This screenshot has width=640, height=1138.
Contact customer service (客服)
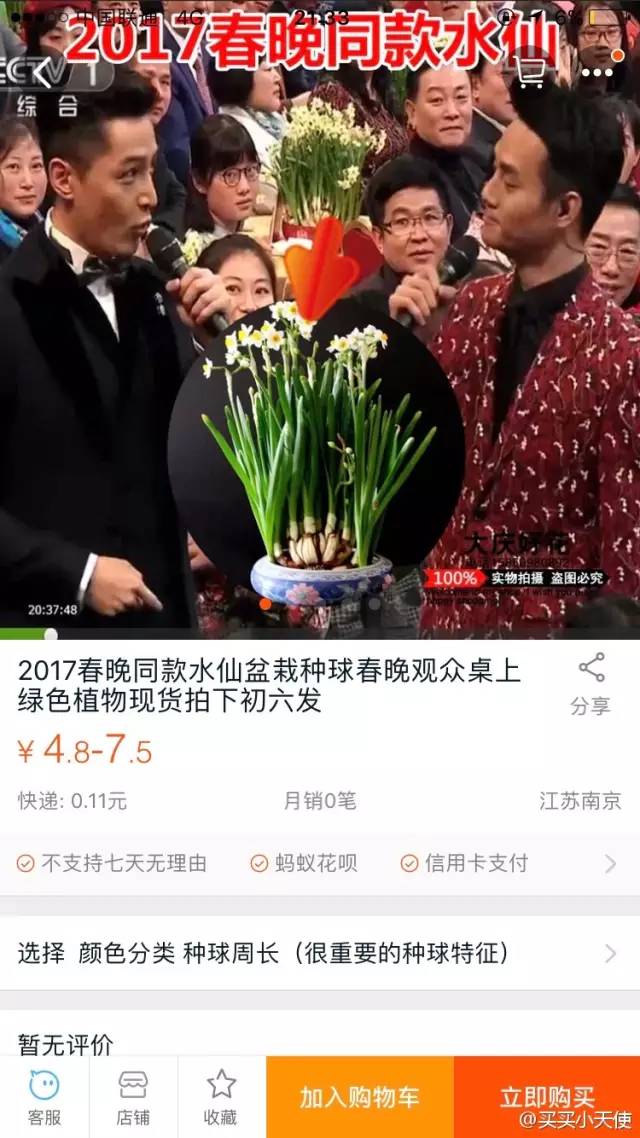[44, 1097]
